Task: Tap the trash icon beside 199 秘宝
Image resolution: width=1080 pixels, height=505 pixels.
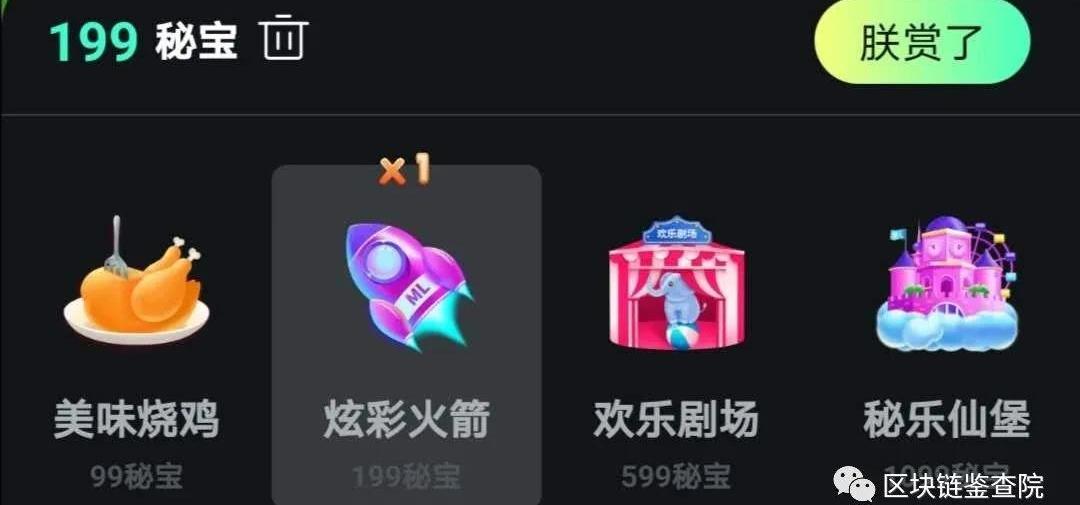Action: [x=284, y=39]
